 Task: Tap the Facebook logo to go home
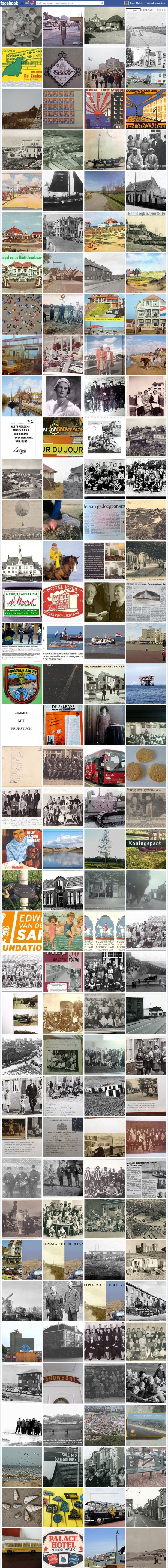click(x=10, y=3)
